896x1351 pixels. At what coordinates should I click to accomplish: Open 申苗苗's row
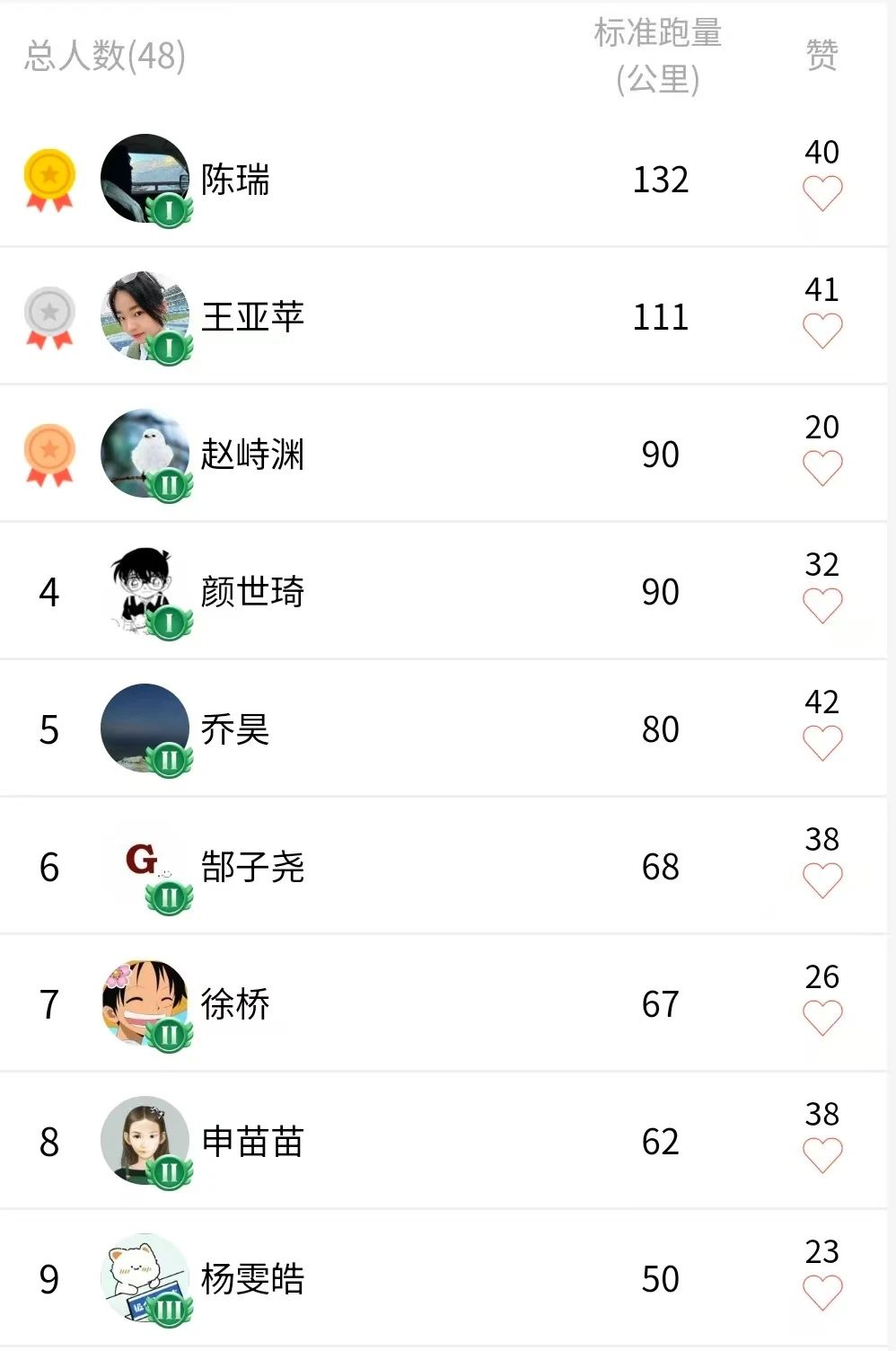point(252,1142)
